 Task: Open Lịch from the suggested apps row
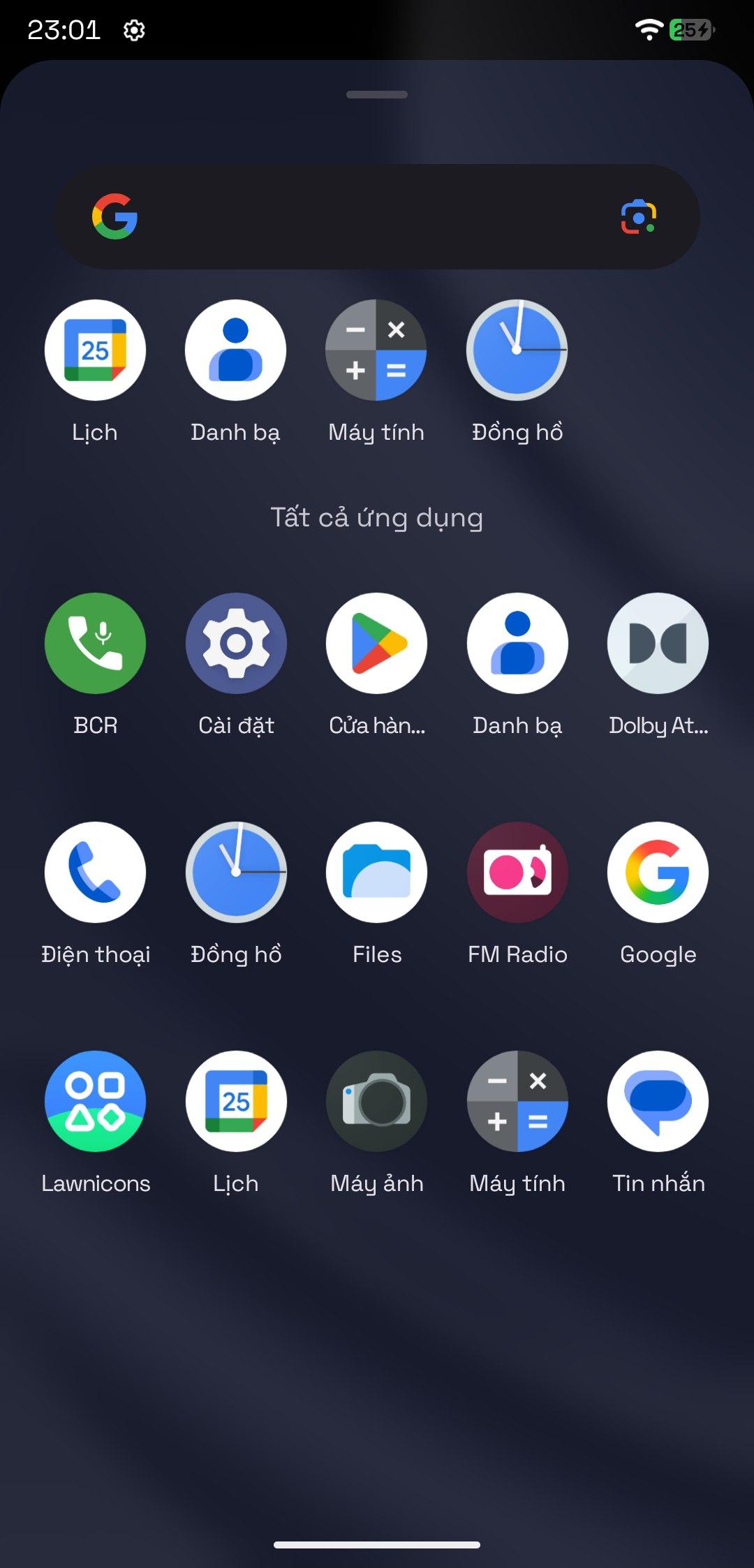tap(96, 350)
